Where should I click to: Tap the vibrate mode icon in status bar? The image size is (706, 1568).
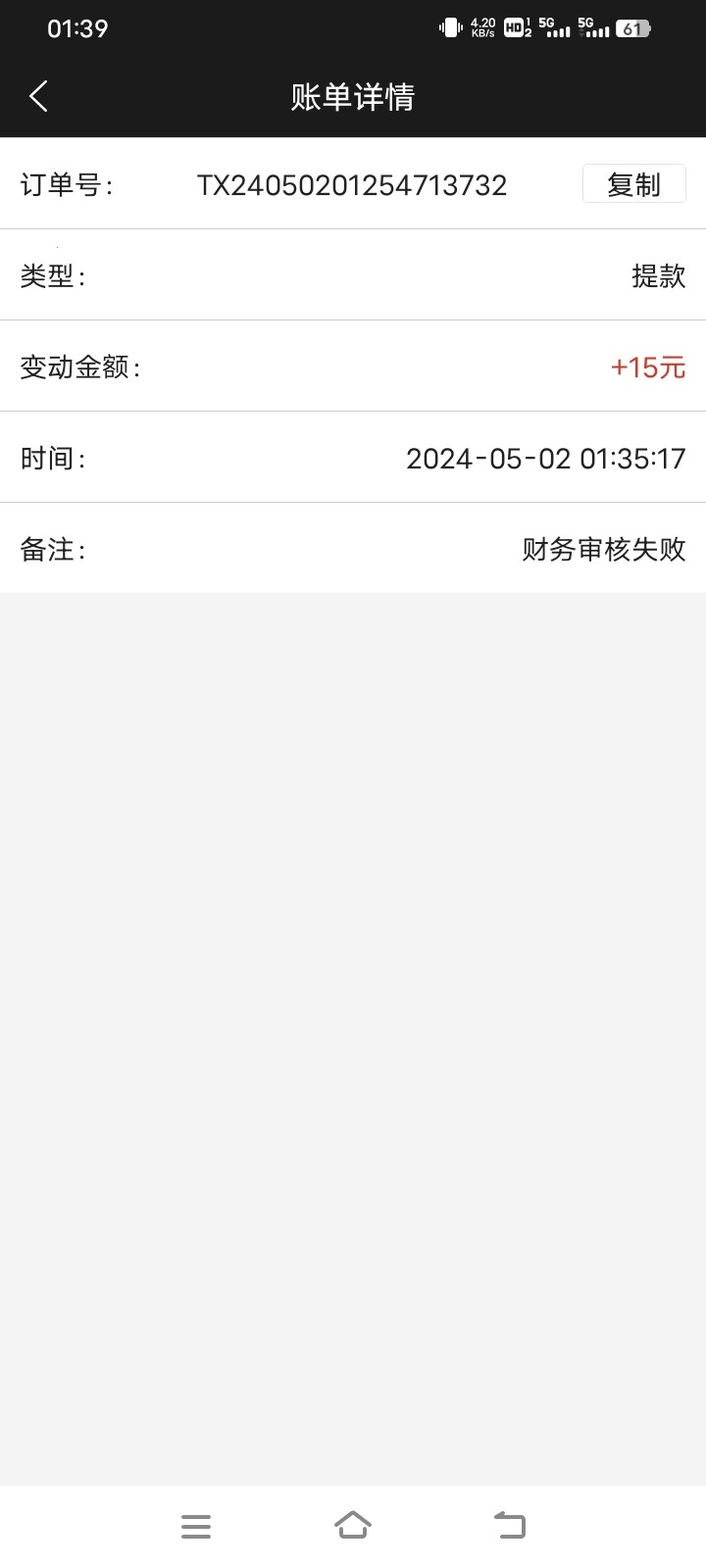(x=449, y=27)
